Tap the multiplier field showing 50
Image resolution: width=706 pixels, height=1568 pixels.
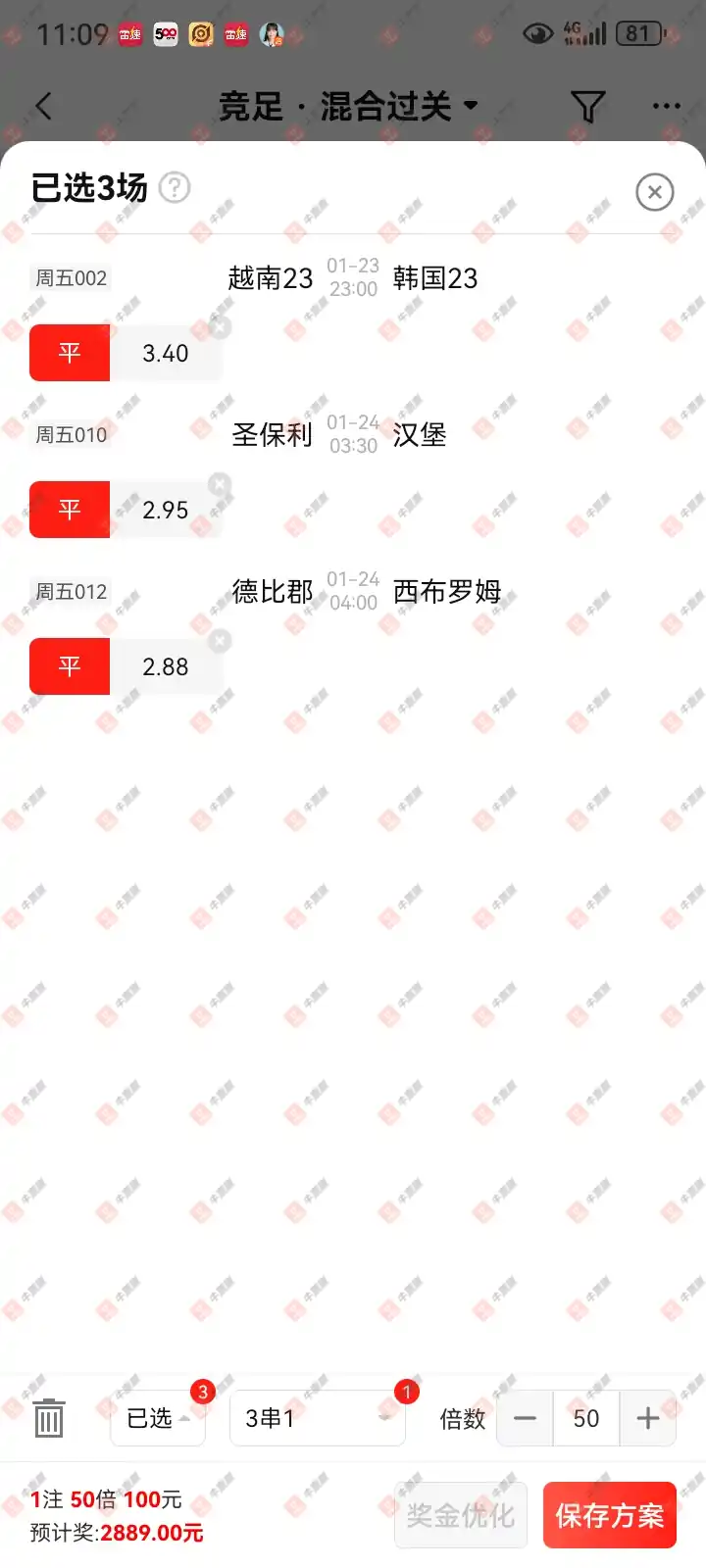[x=586, y=1418]
